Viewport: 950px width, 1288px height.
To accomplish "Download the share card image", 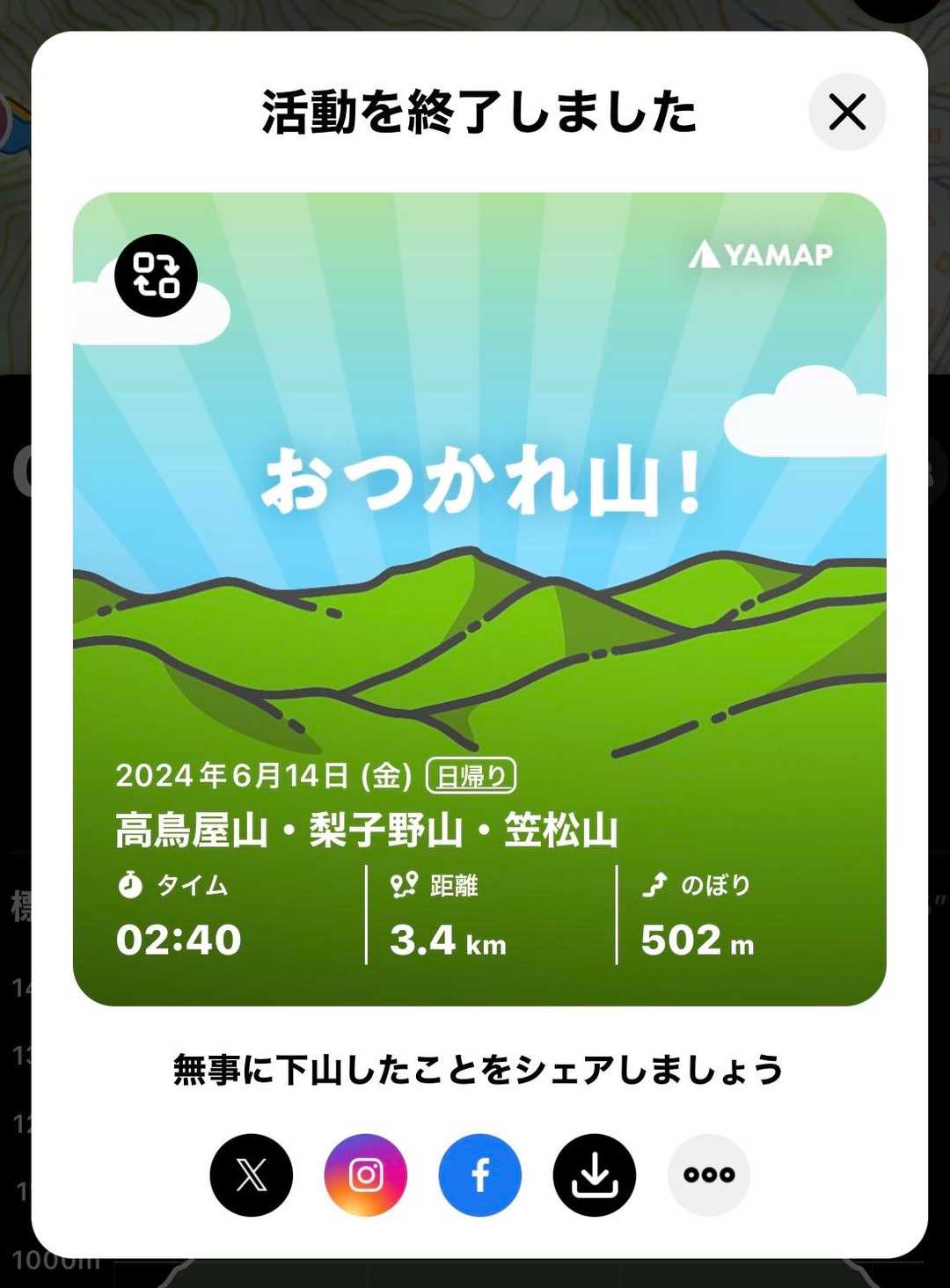I will (x=595, y=1175).
